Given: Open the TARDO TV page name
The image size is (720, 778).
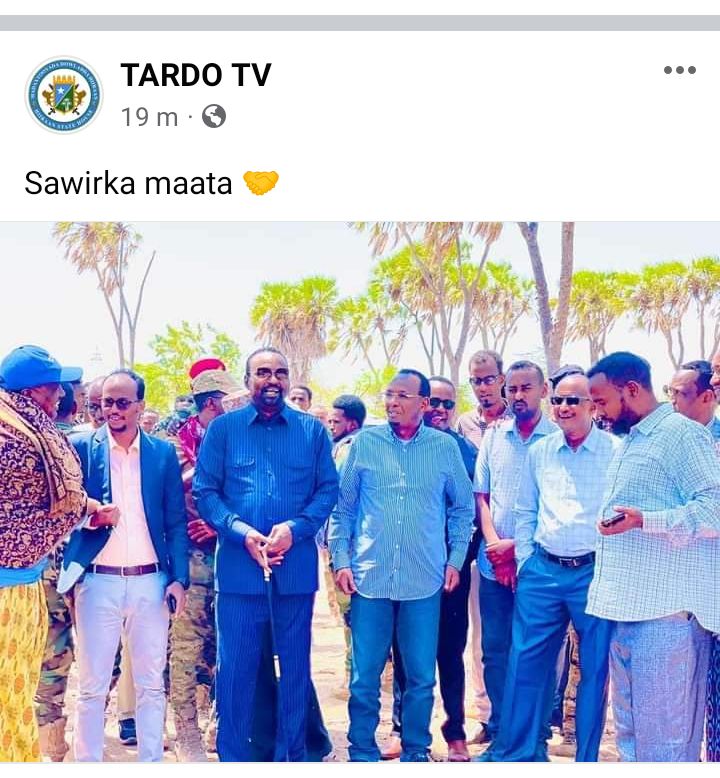Looking at the screenshot, I should (196, 75).
